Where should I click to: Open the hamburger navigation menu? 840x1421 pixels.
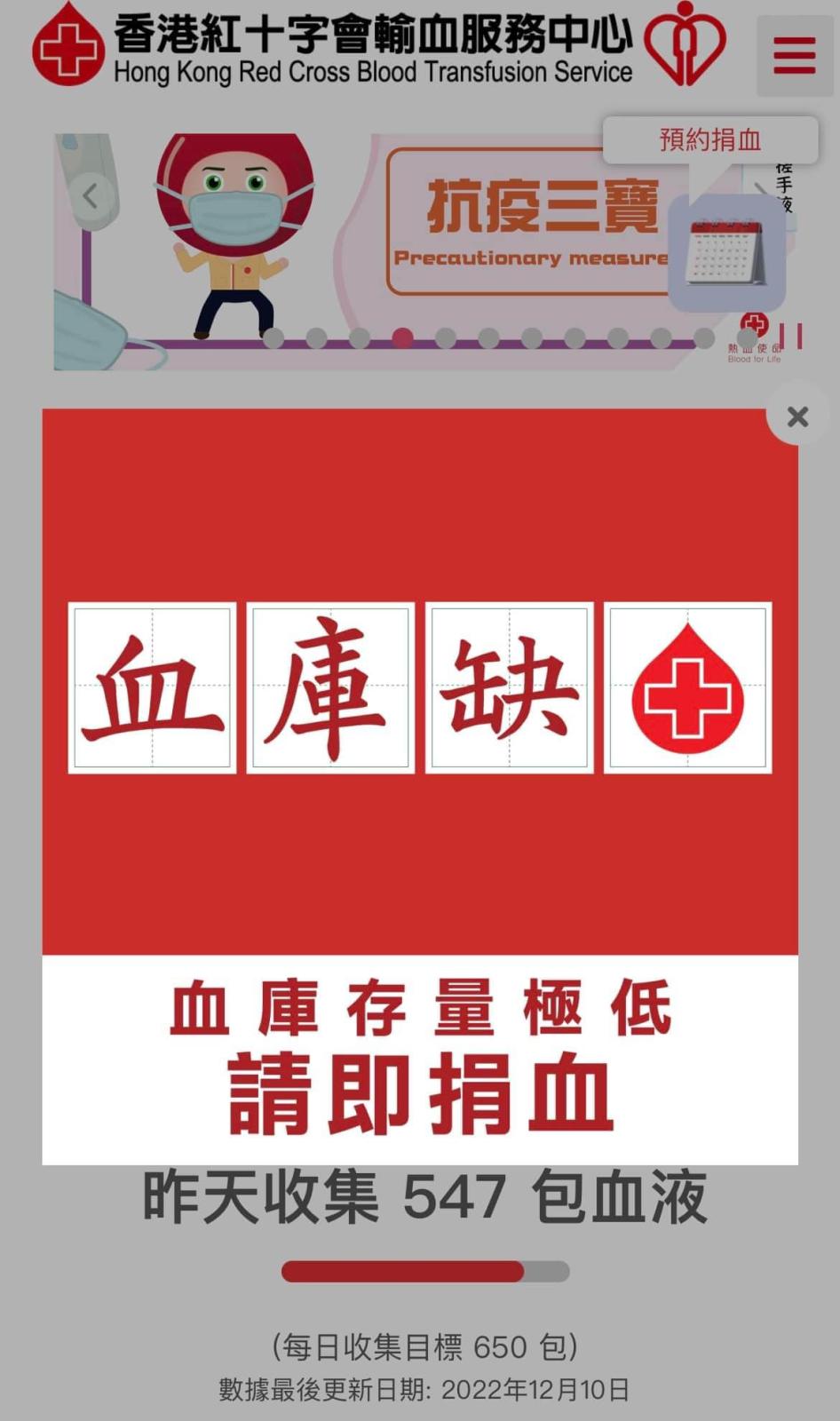[x=794, y=55]
